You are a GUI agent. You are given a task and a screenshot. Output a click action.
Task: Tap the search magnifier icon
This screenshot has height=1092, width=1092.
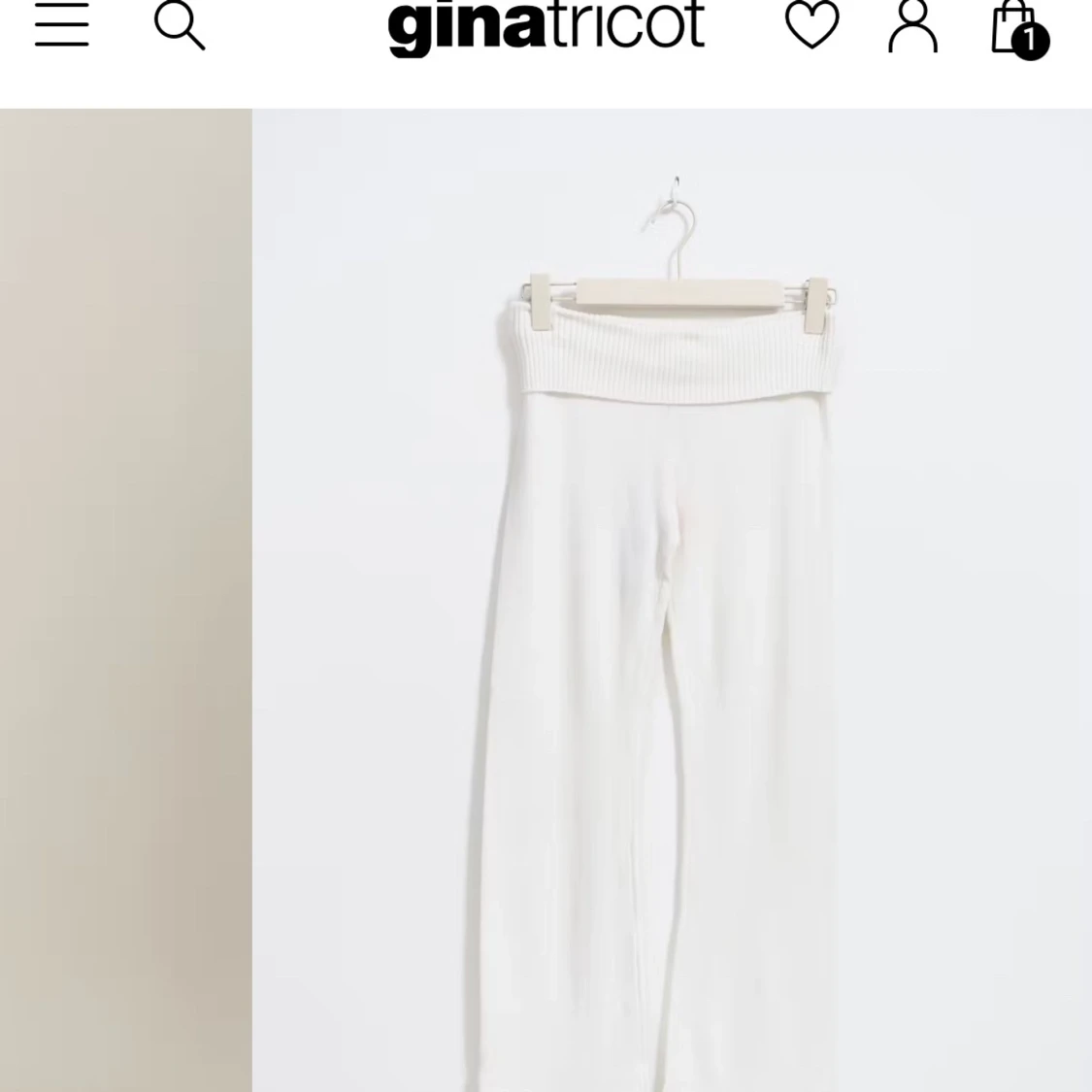point(180,25)
